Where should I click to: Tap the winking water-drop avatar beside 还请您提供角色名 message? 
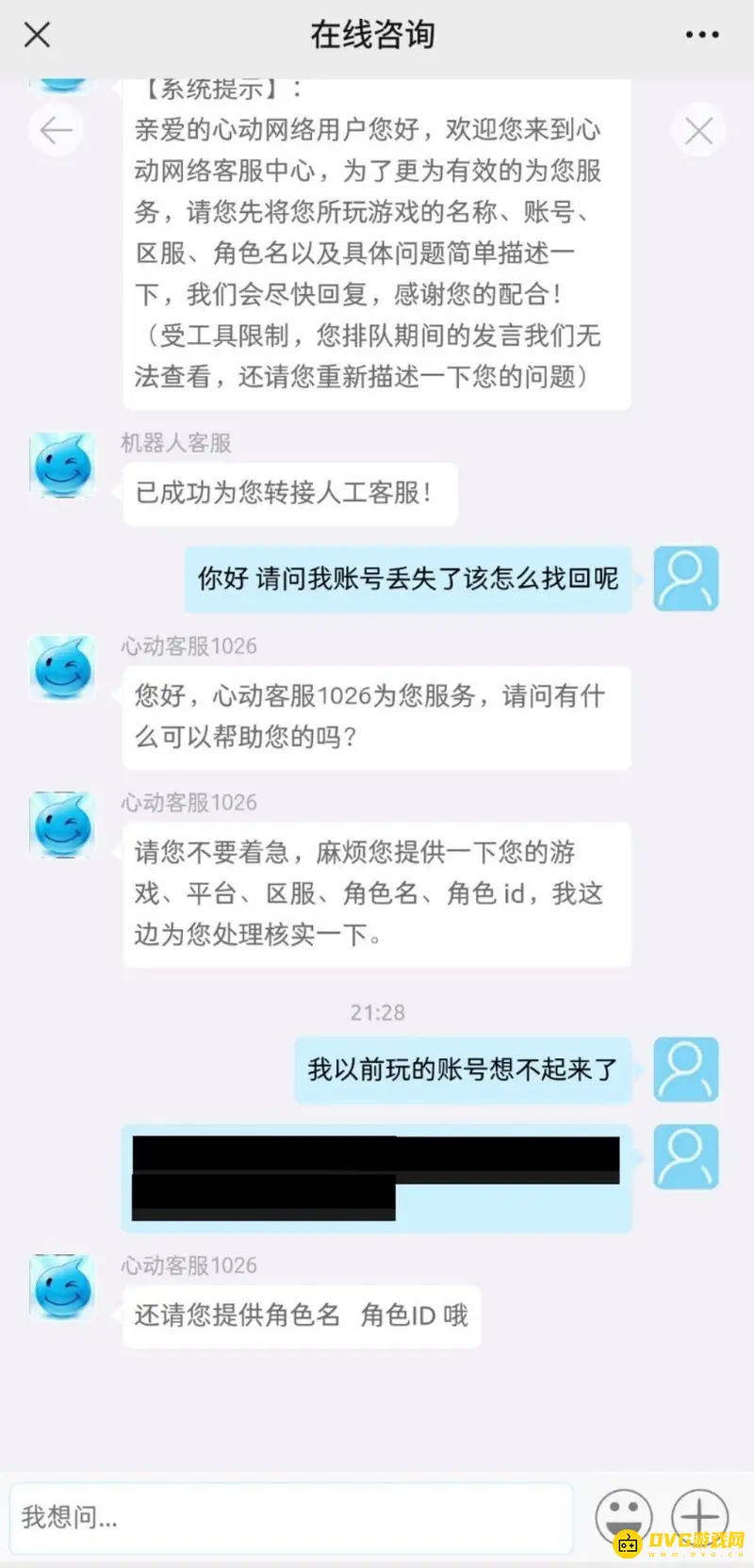pos(62,1288)
